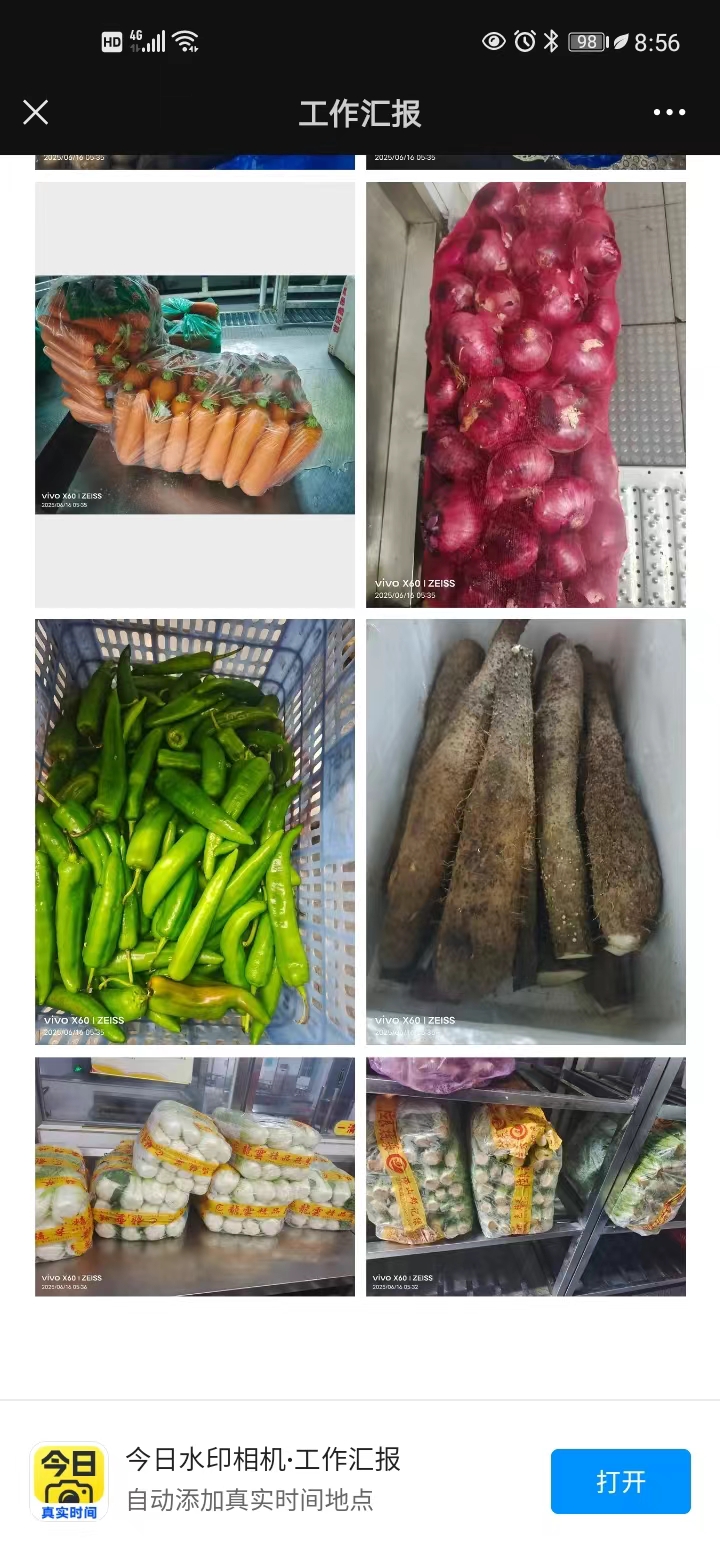This screenshot has width=720, height=1560.
Task: Open the bagged mushrooms on shelf photo
Action: pyautogui.click(x=526, y=1176)
